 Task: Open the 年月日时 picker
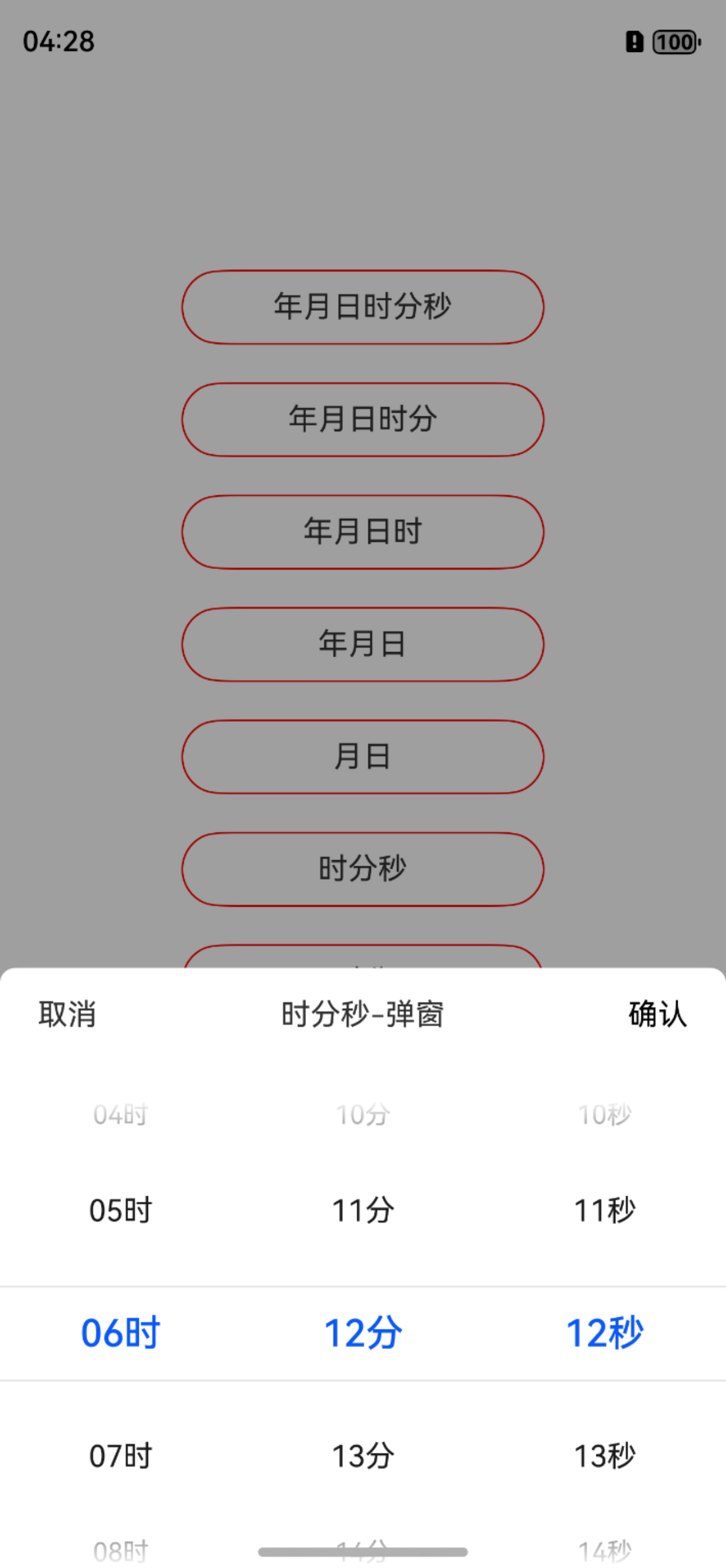coord(362,532)
